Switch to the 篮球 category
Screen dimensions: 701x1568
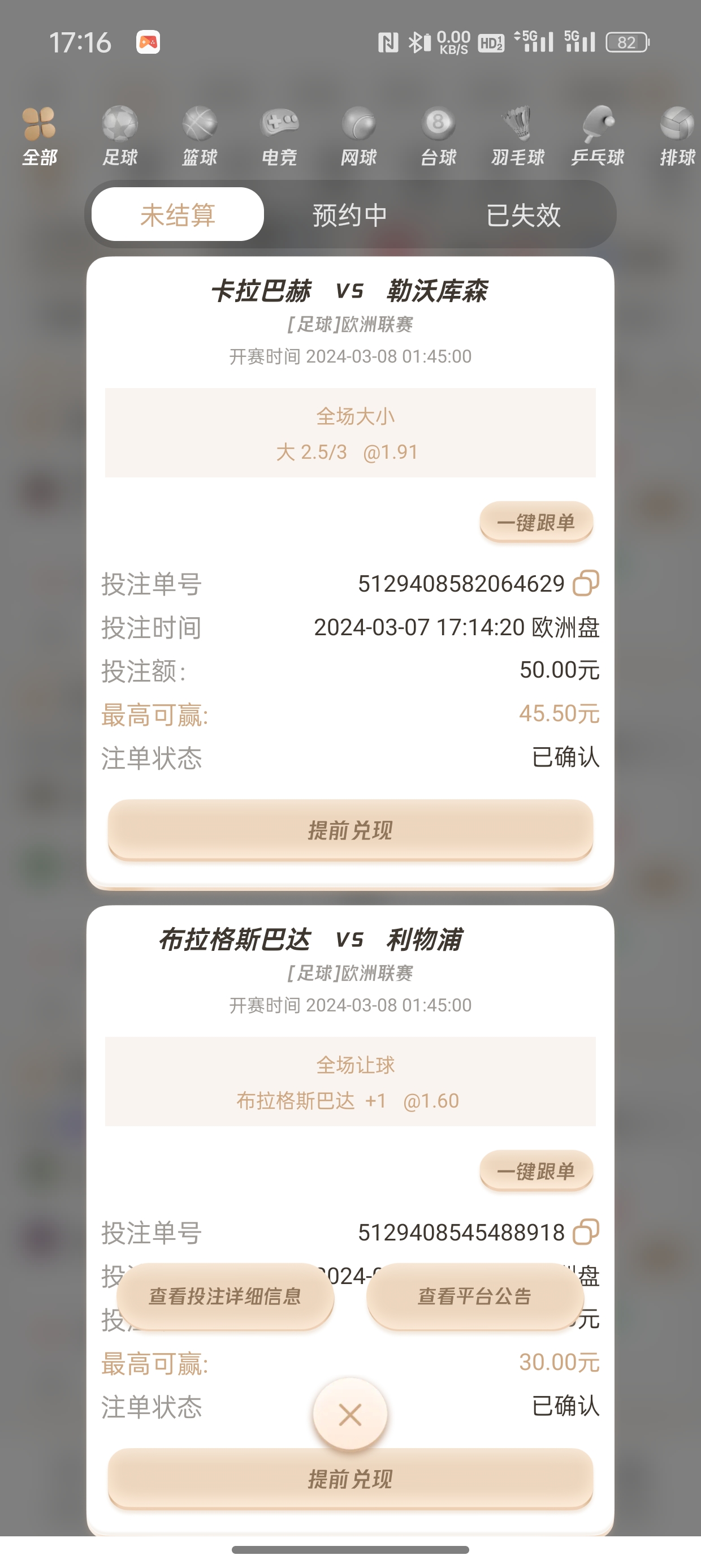click(199, 136)
